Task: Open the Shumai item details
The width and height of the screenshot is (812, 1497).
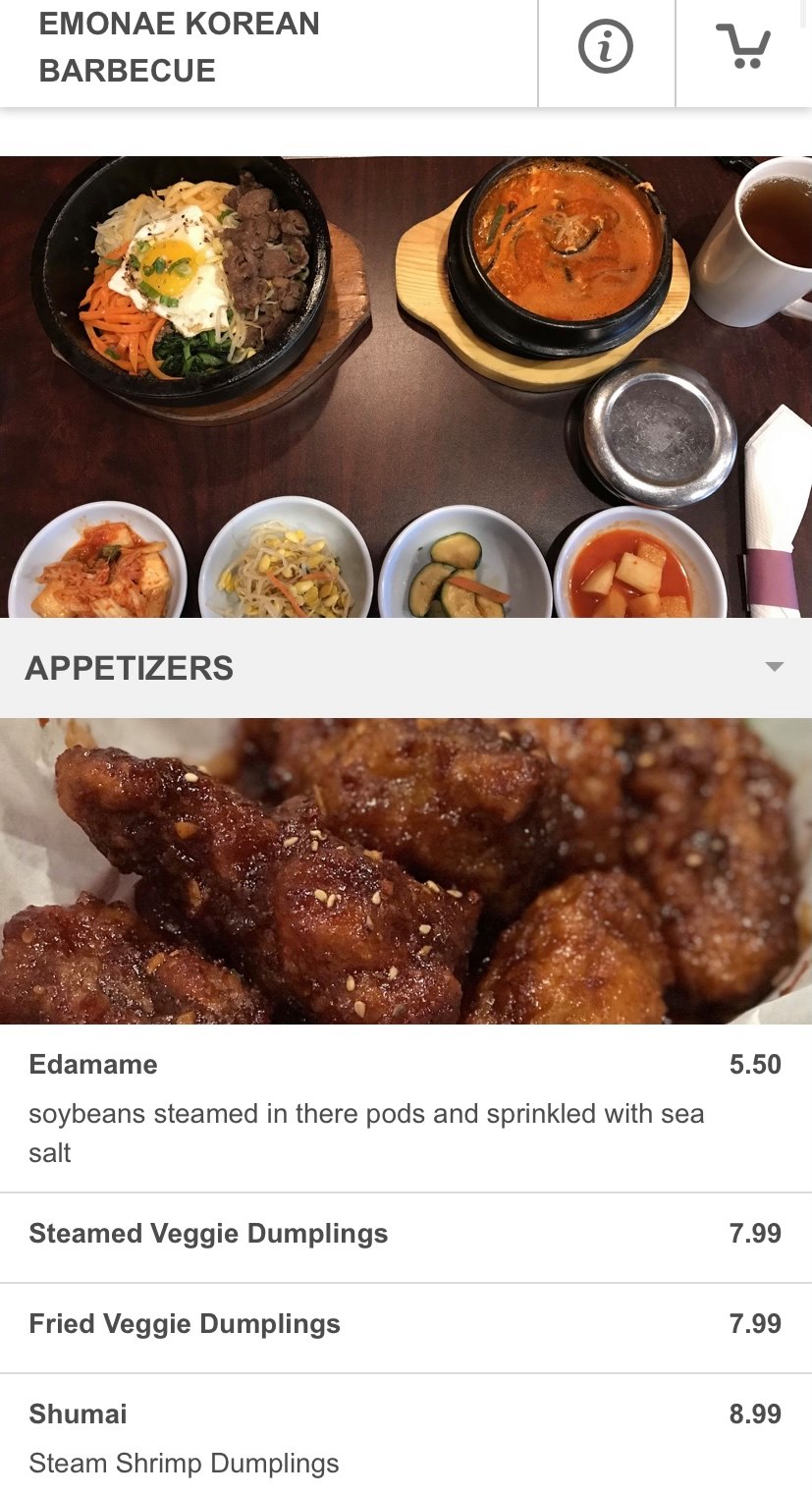Action: 405,1436
